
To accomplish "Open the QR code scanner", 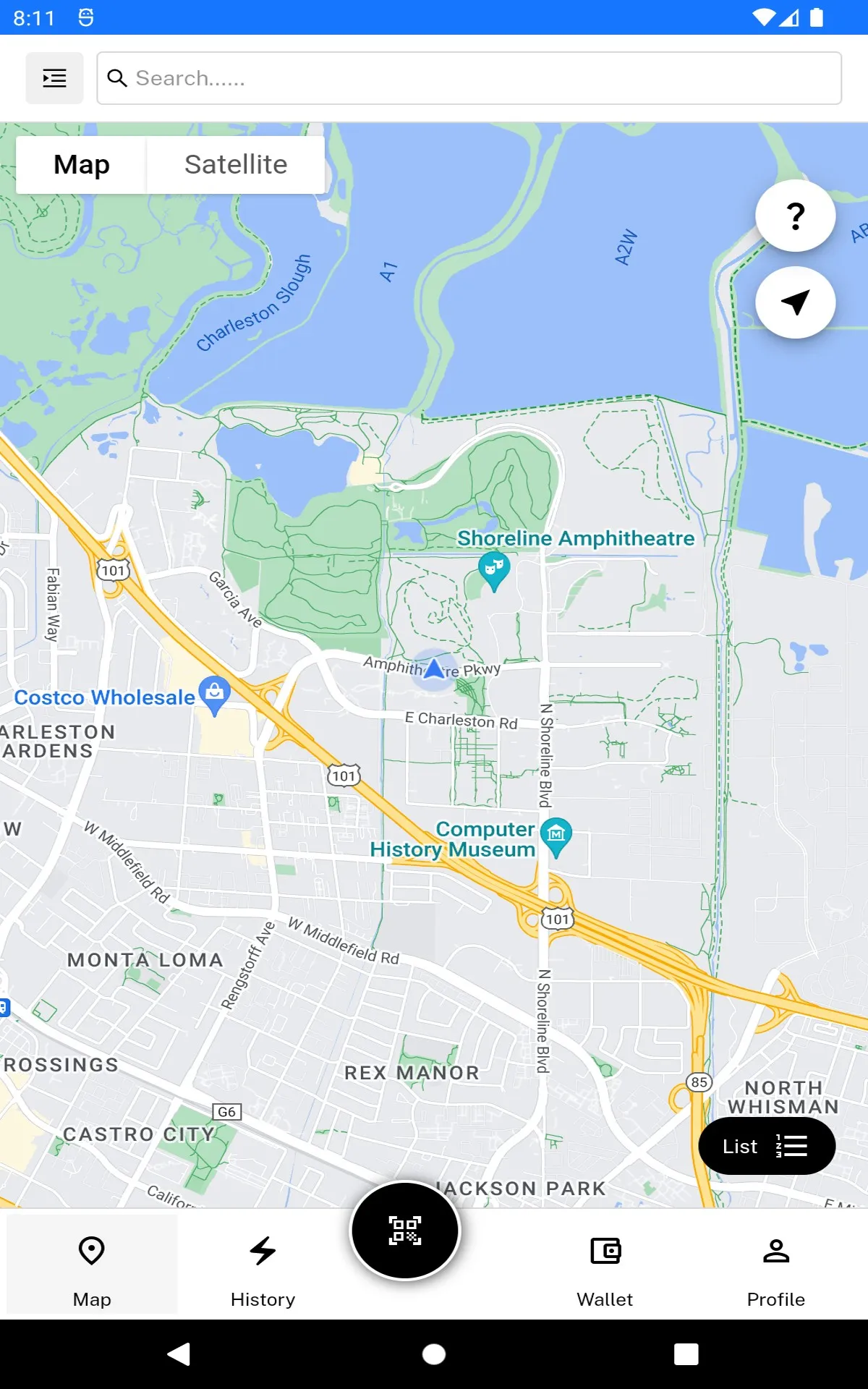I will tap(405, 1231).
